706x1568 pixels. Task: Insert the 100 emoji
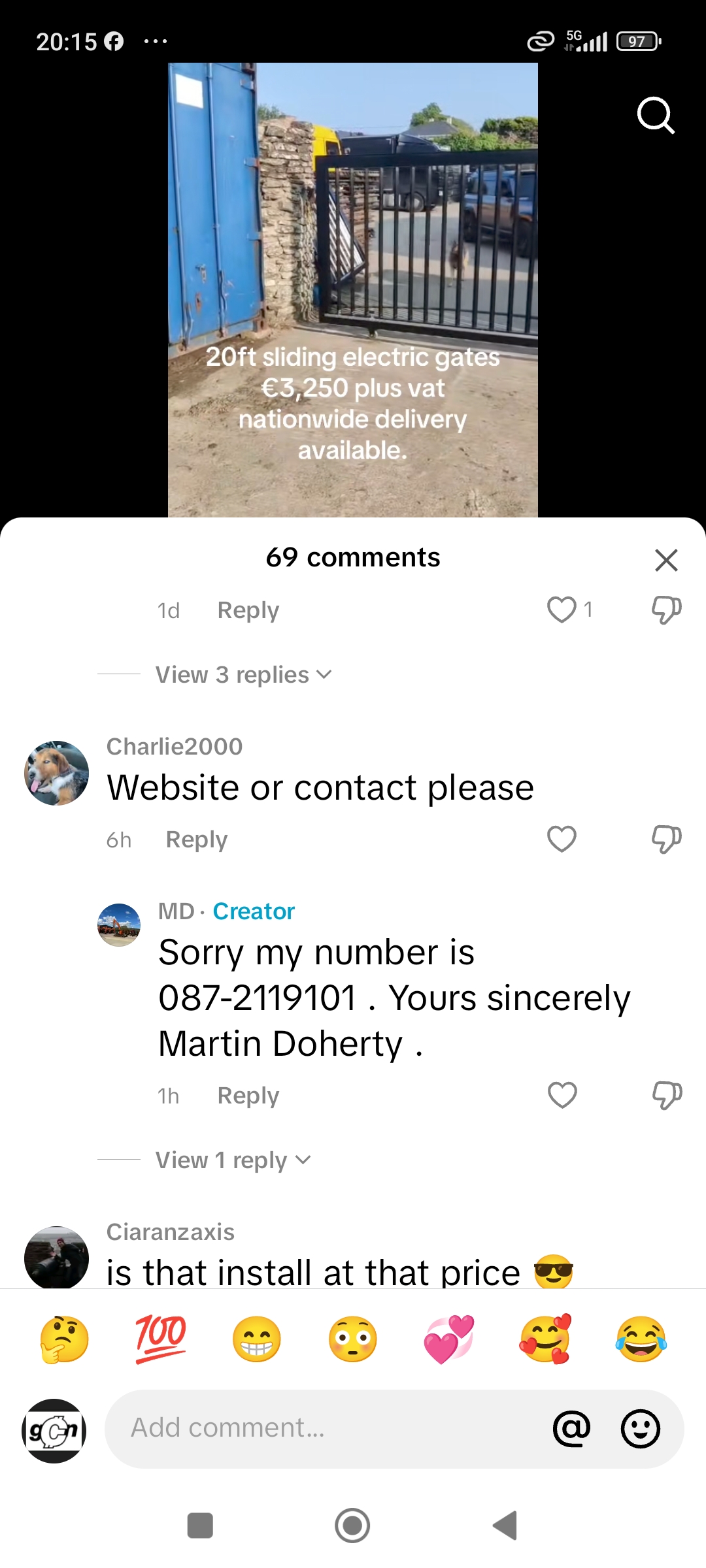click(x=160, y=1339)
